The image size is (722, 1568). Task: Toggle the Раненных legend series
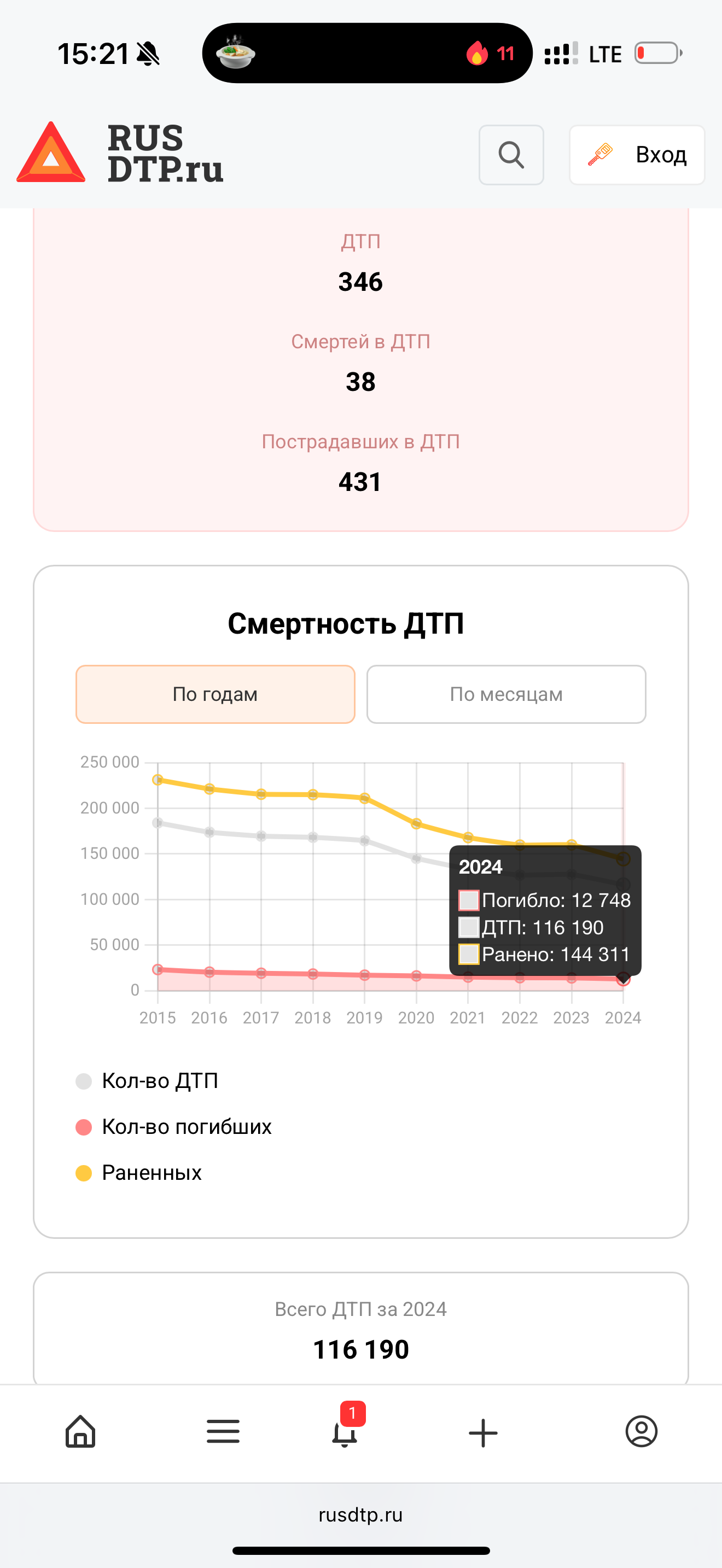pos(139,1172)
